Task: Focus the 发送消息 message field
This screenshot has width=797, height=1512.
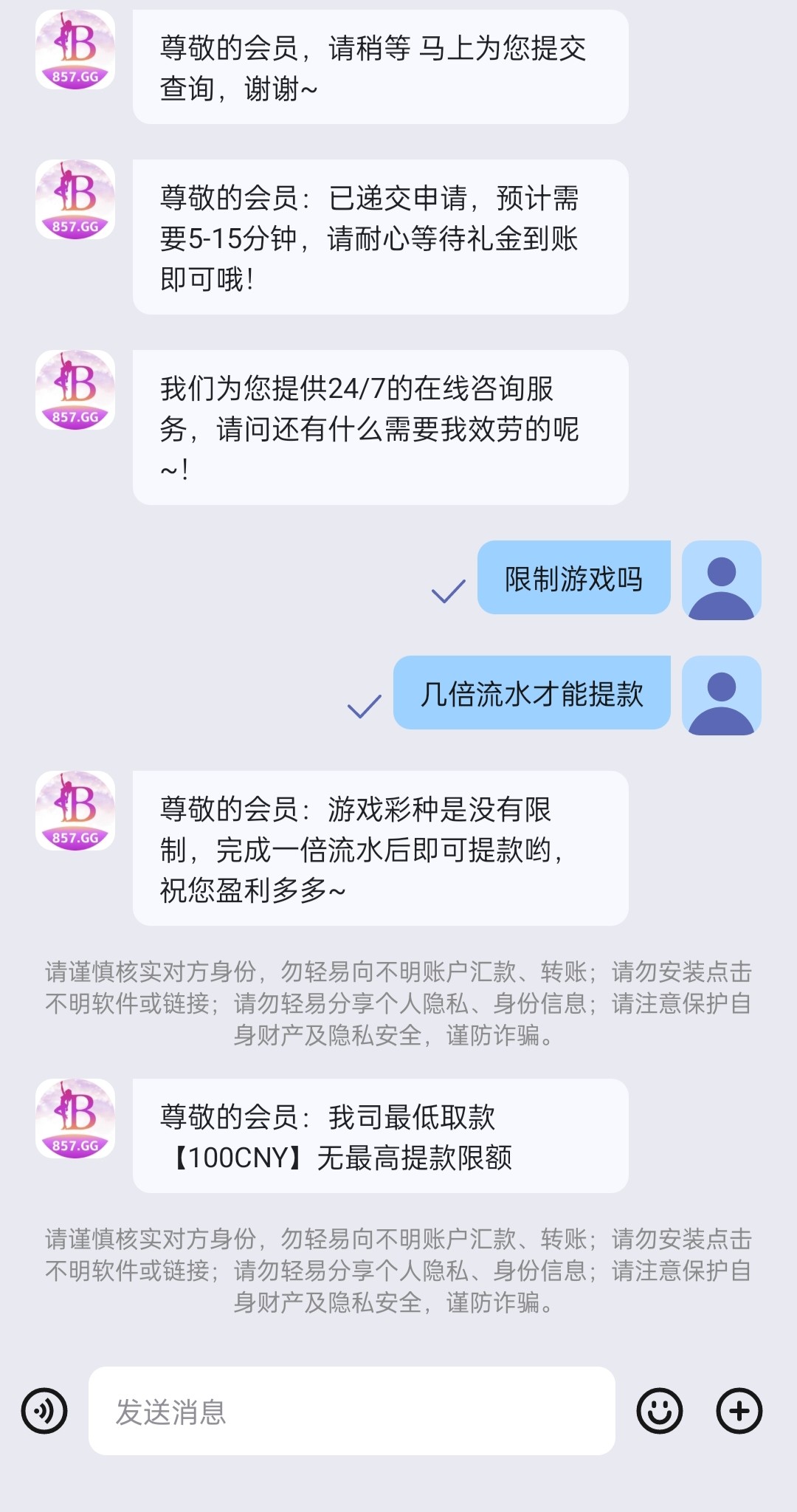Action: click(x=351, y=1411)
